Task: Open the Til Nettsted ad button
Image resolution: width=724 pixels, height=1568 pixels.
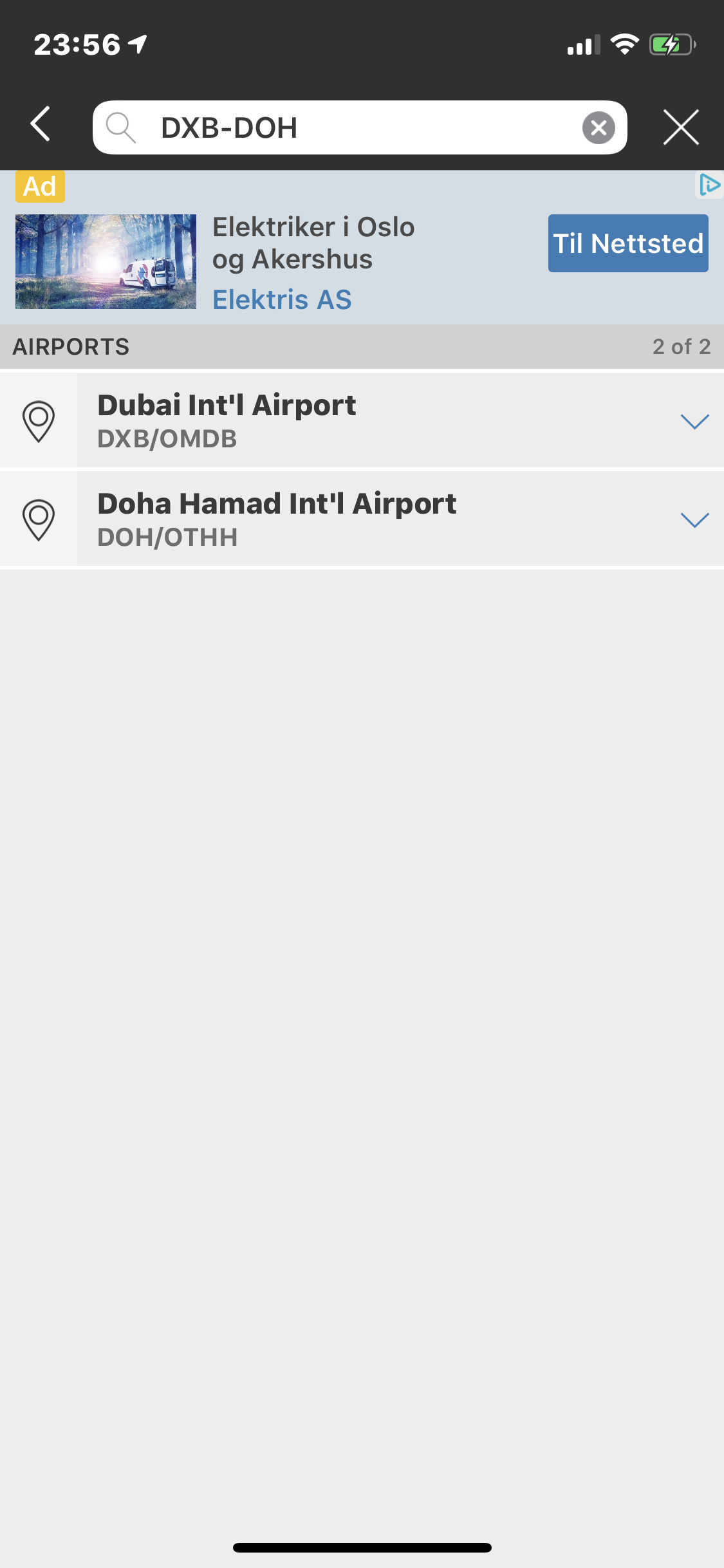Action: coord(627,243)
